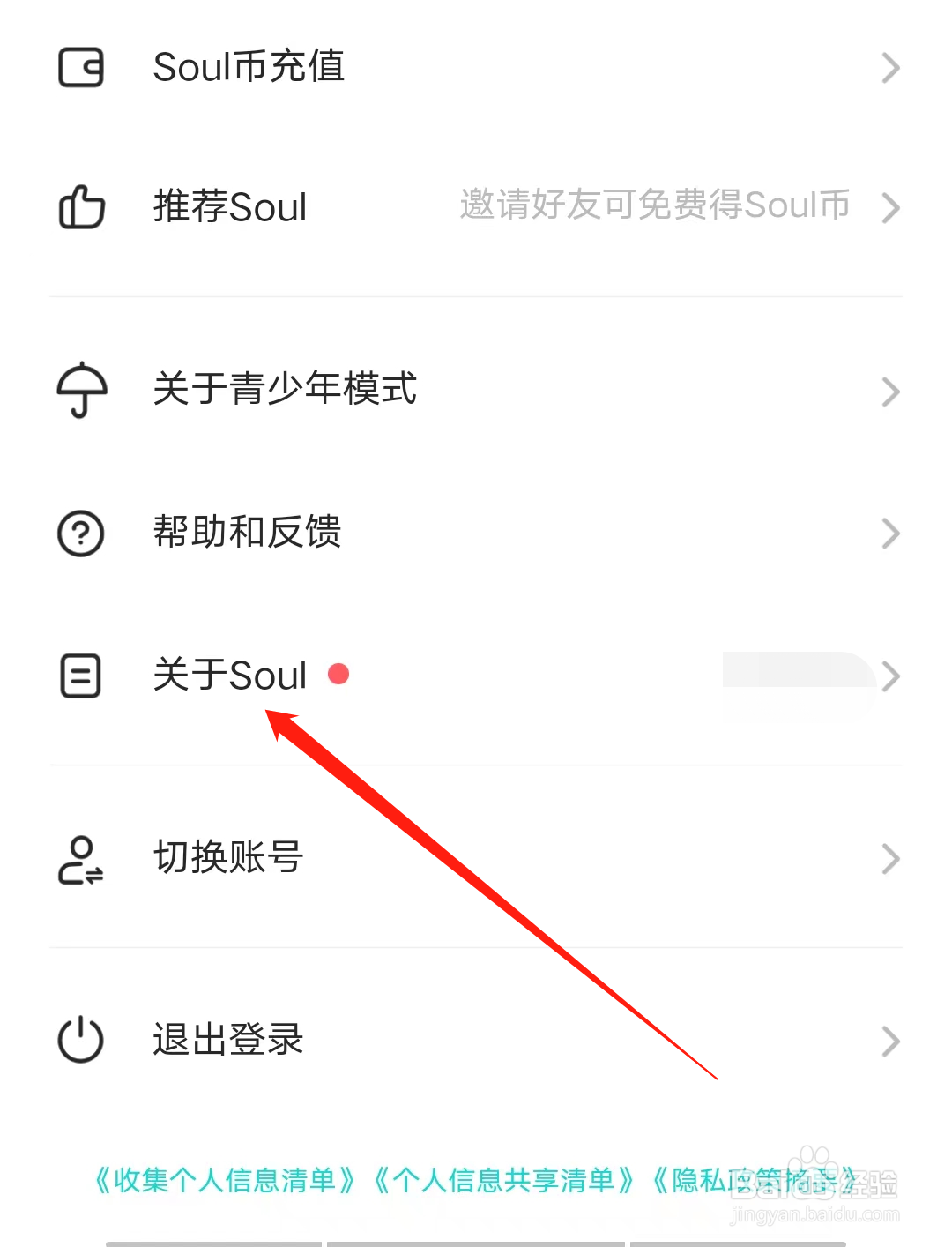Tap the red dot badge beside 关于Soul
This screenshot has height=1247, width=952.
339,673
